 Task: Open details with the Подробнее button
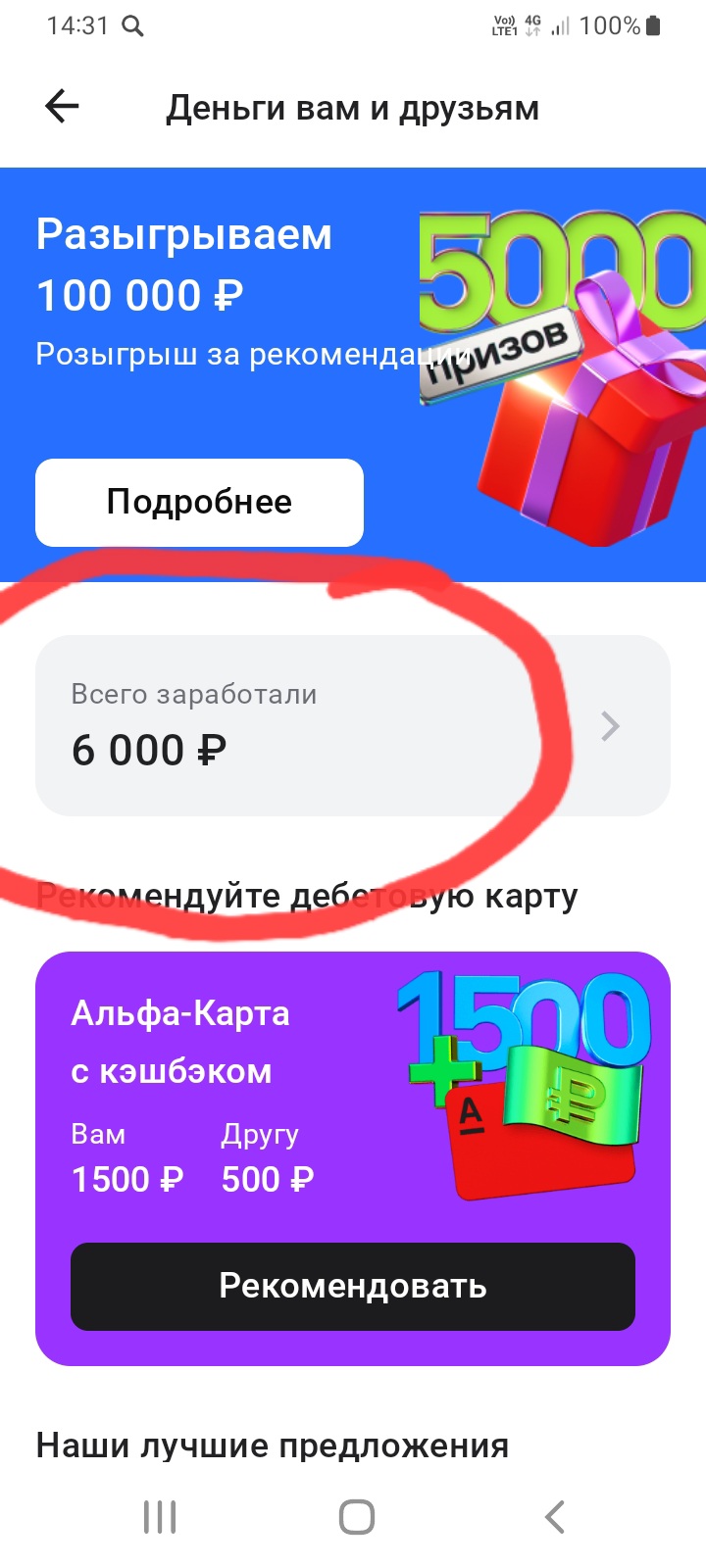[199, 502]
